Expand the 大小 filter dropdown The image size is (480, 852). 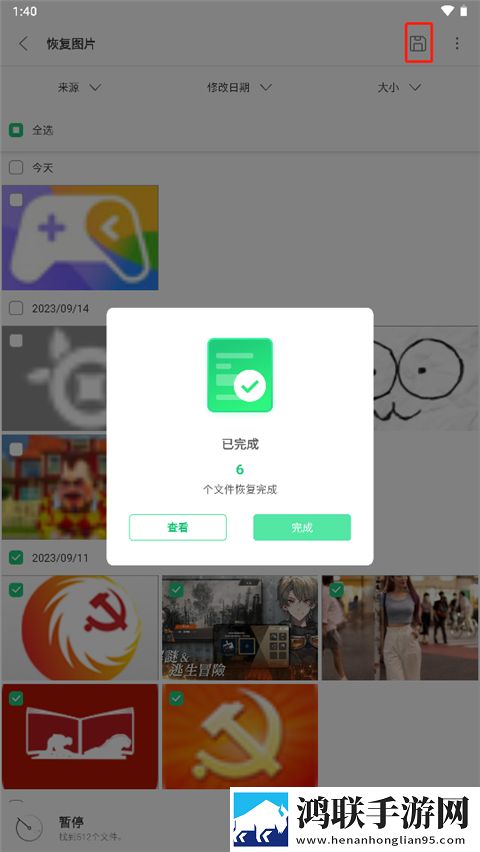[x=400, y=87]
